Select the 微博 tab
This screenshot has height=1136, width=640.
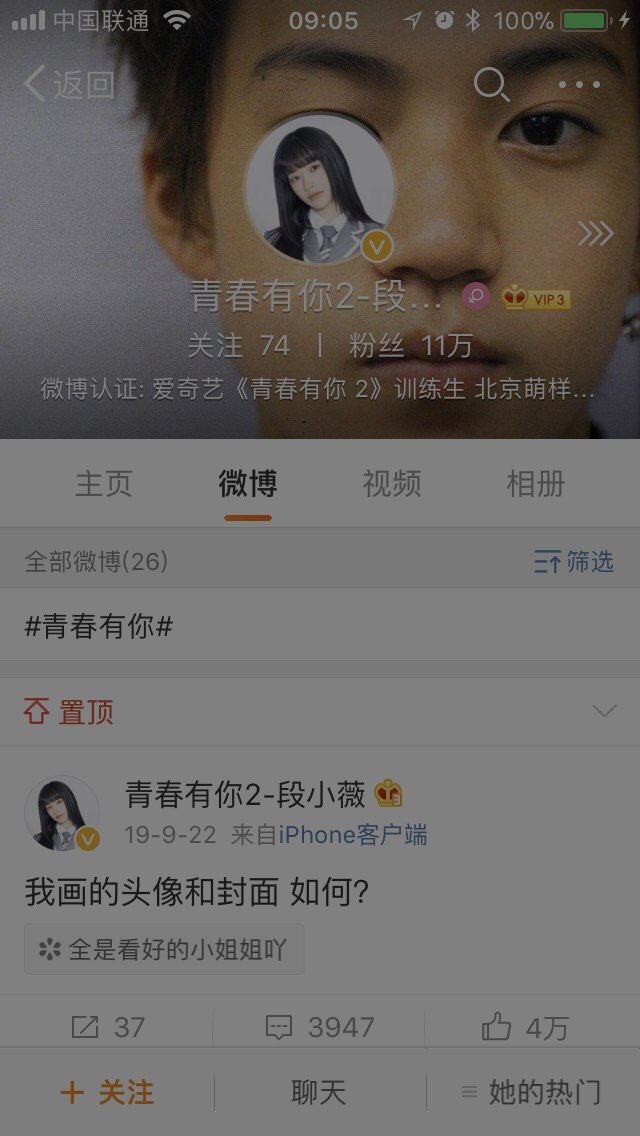tap(248, 484)
